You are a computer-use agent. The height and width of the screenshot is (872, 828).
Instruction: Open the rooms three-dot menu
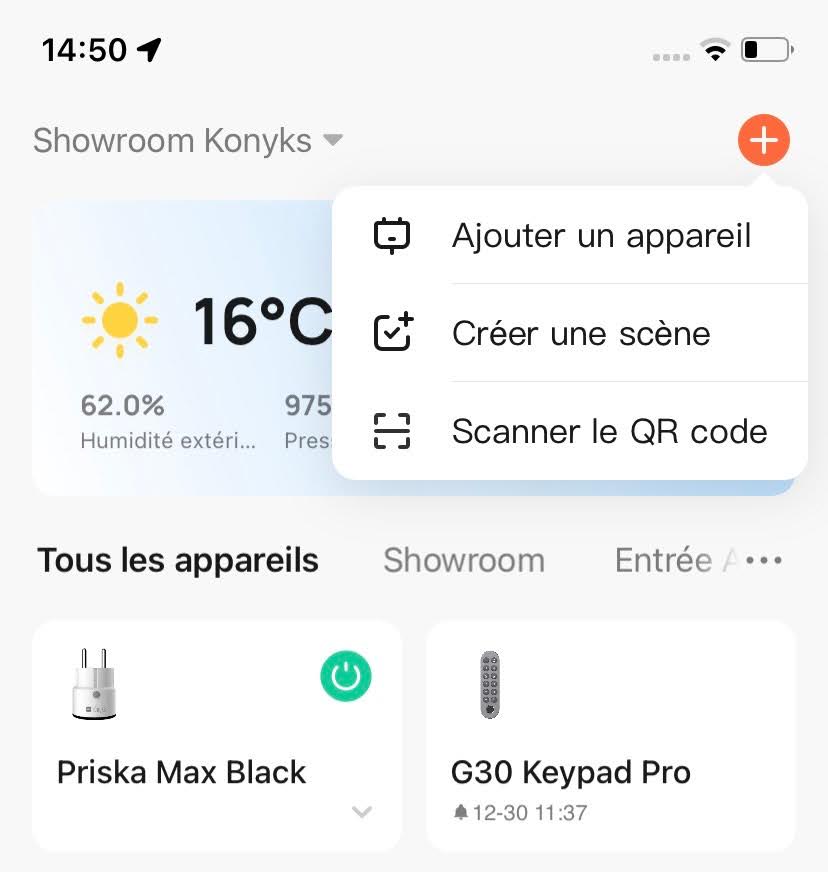765,561
